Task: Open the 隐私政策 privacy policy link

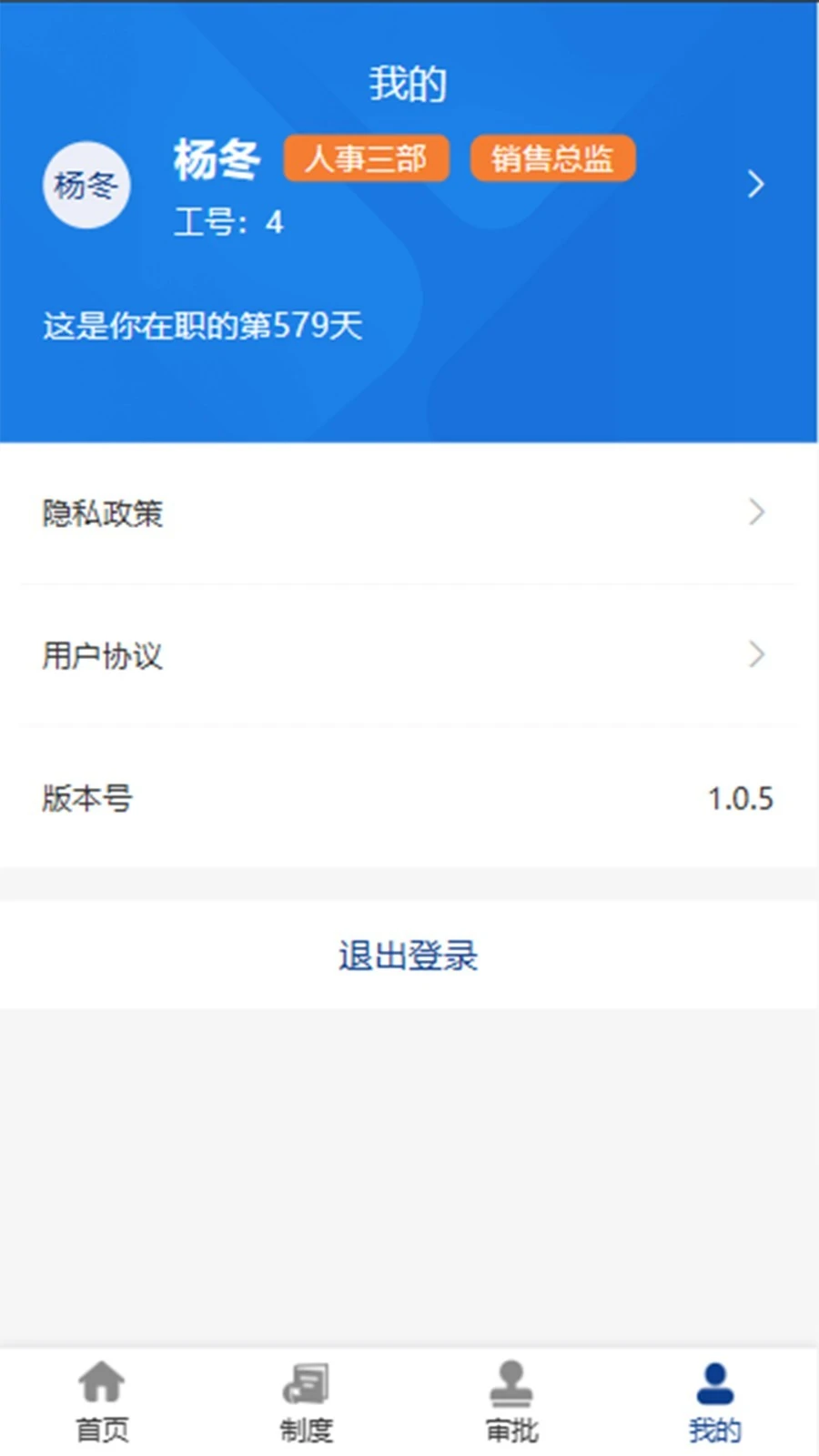Action: click(x=103, y=513)
